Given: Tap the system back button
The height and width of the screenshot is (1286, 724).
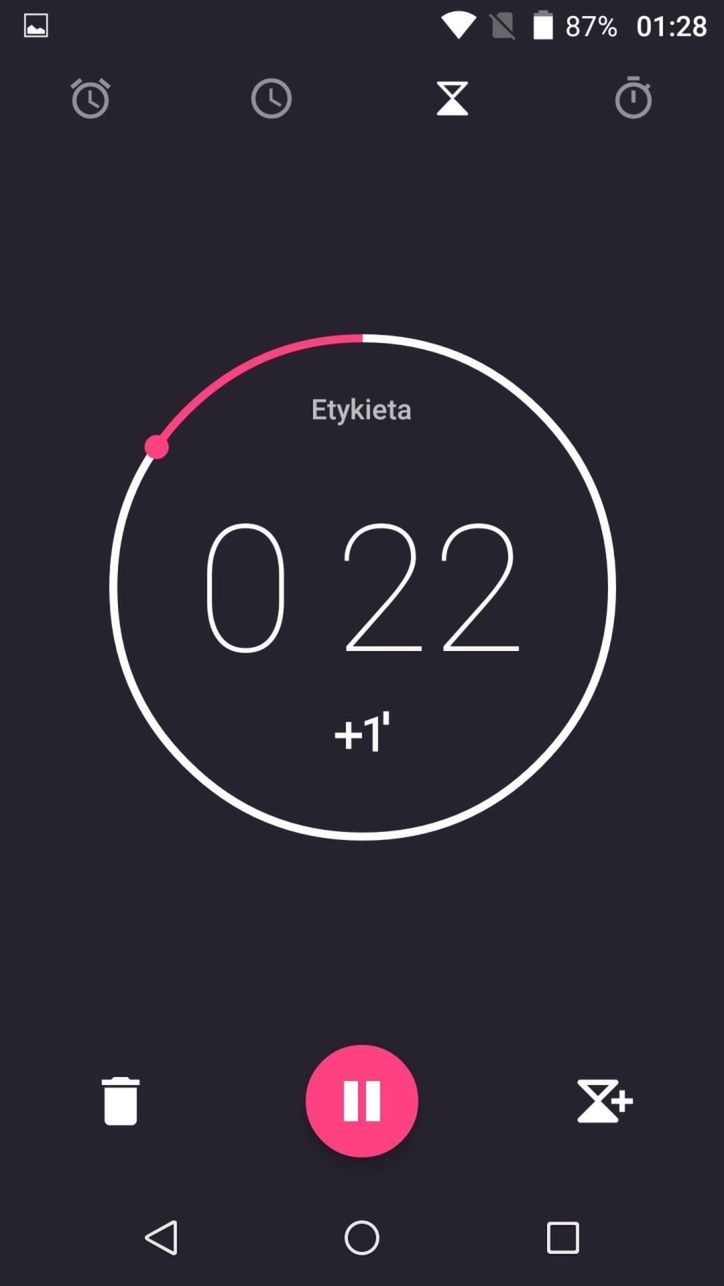Looking at the screenshot, I should coord(161,1238).
